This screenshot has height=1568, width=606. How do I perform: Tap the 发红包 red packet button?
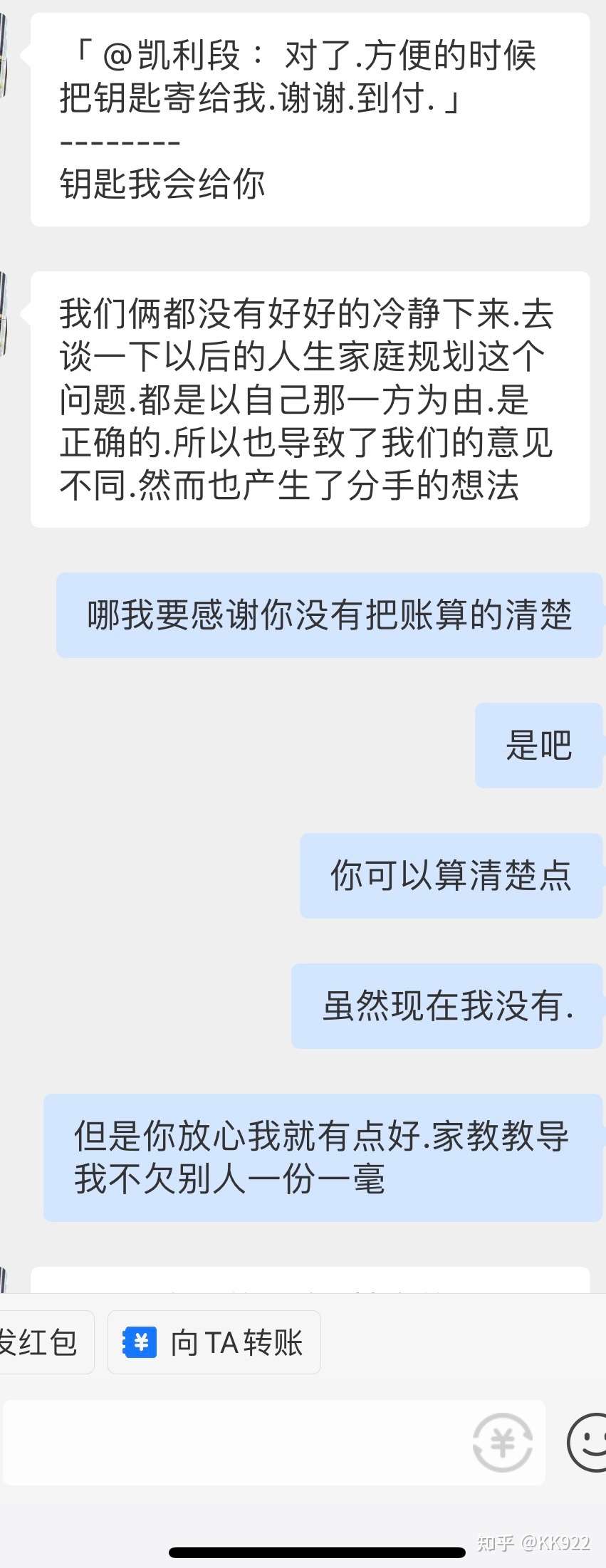point(39,1342)
